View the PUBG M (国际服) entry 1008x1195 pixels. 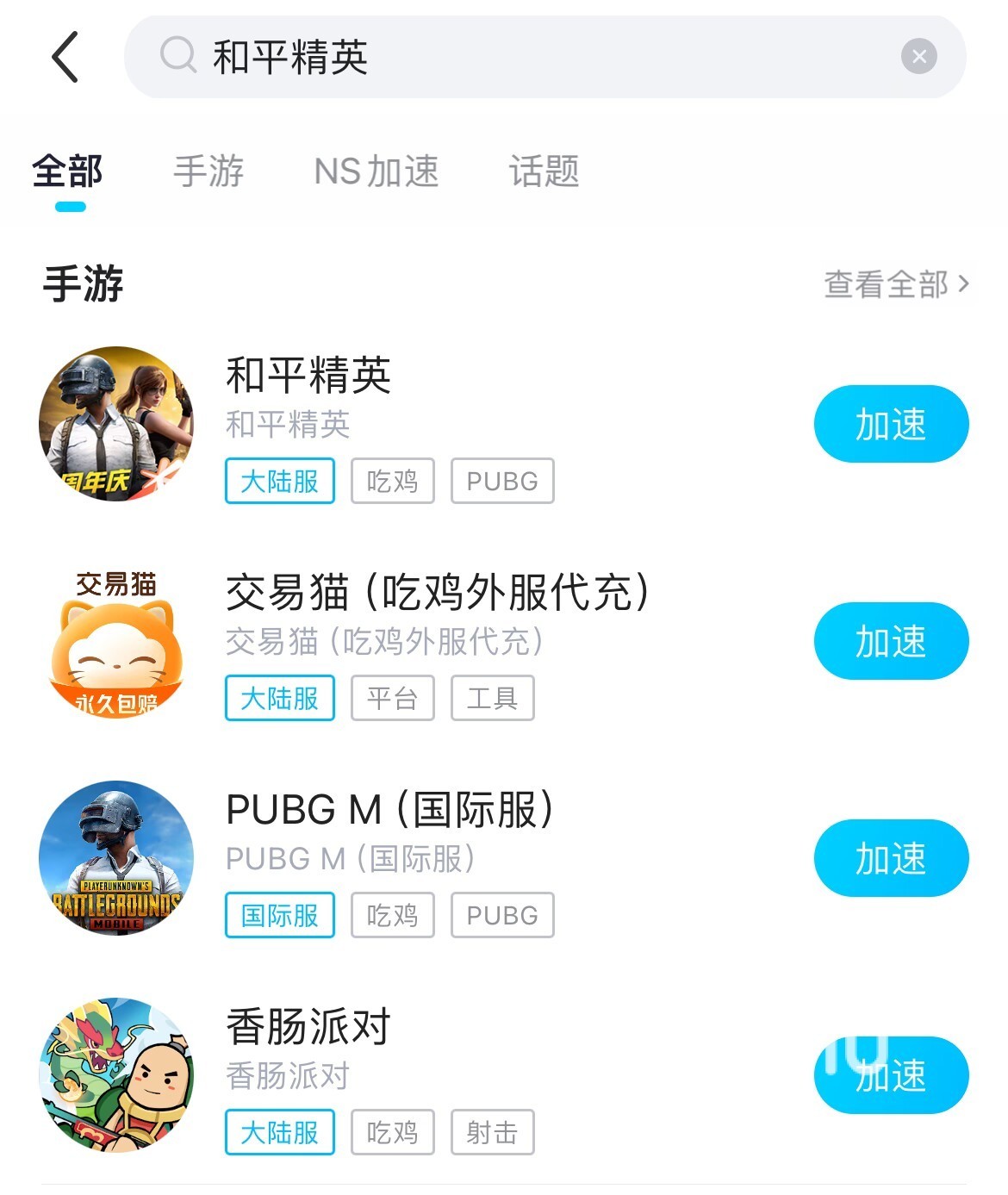389,810
